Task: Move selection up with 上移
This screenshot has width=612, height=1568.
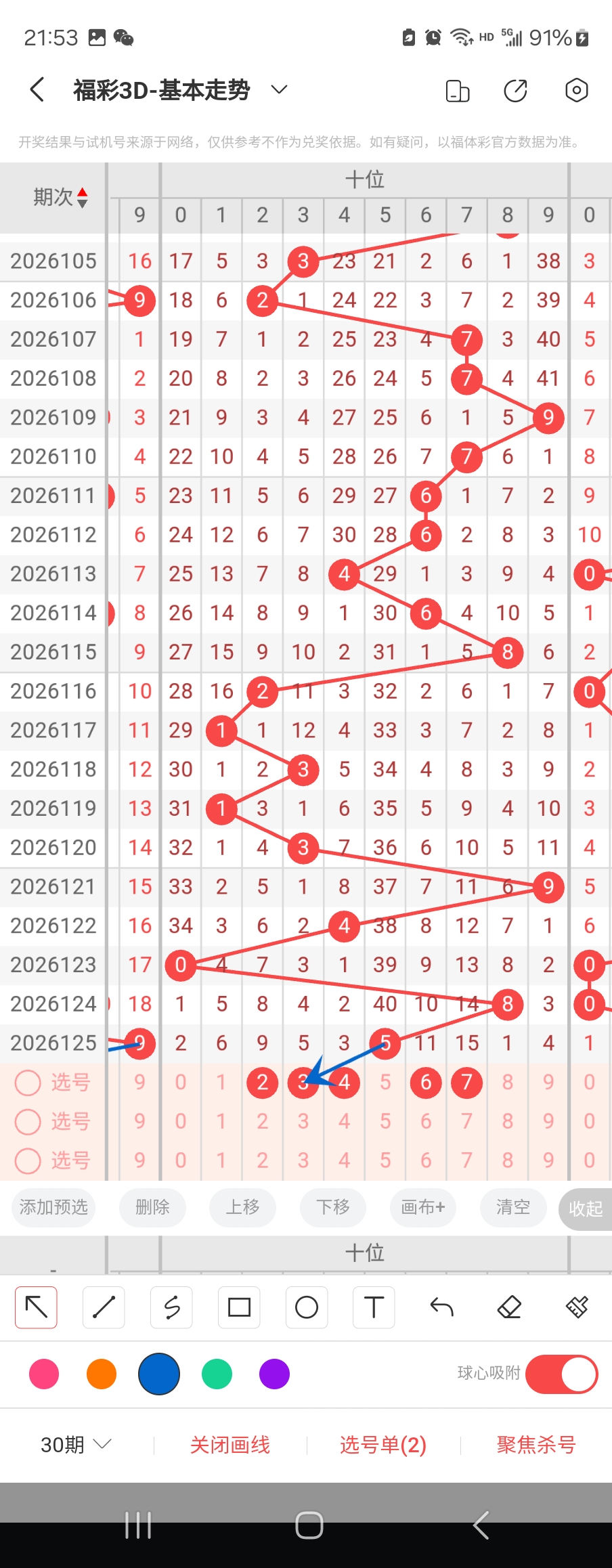Action: (242, 1207)
